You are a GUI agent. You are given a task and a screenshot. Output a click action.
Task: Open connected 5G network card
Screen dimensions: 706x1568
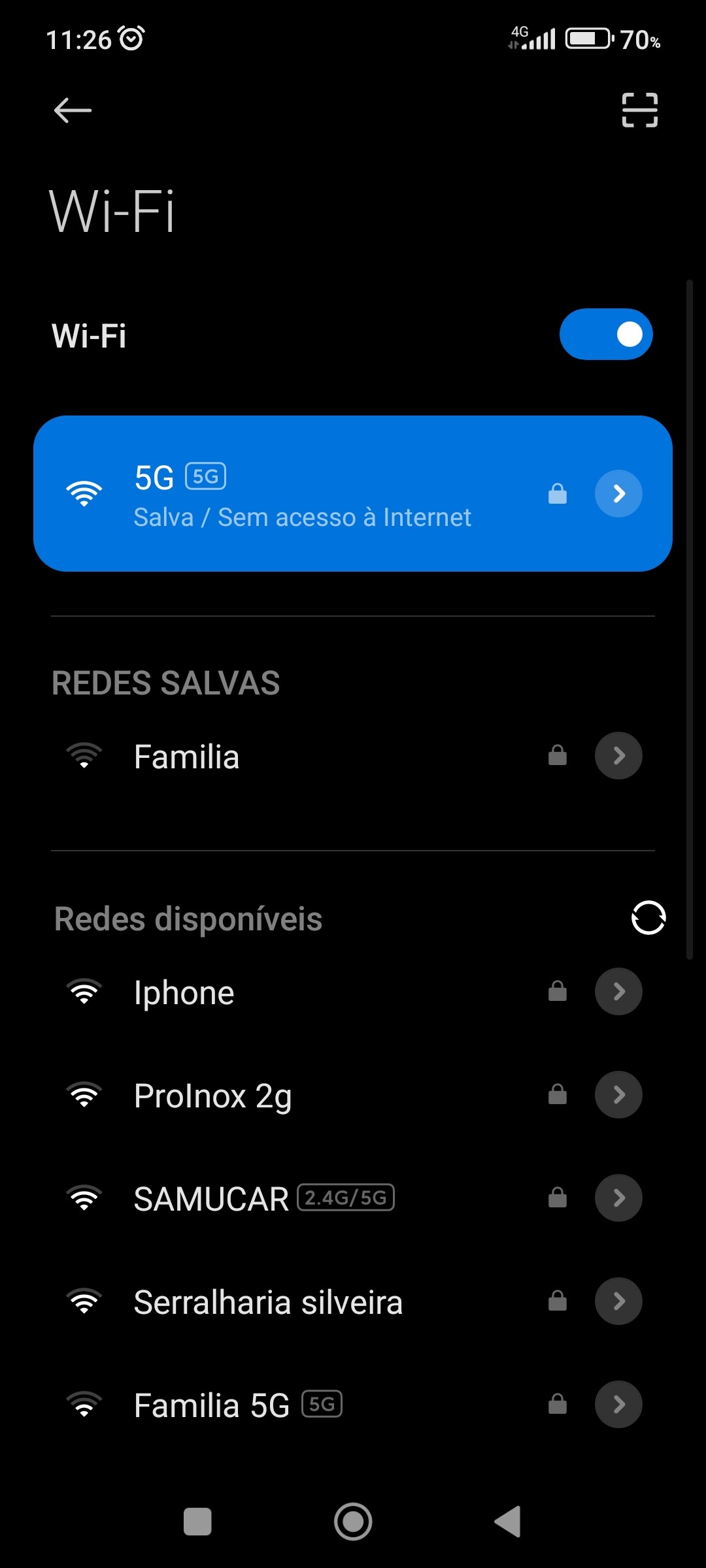[x=301, y=495]
